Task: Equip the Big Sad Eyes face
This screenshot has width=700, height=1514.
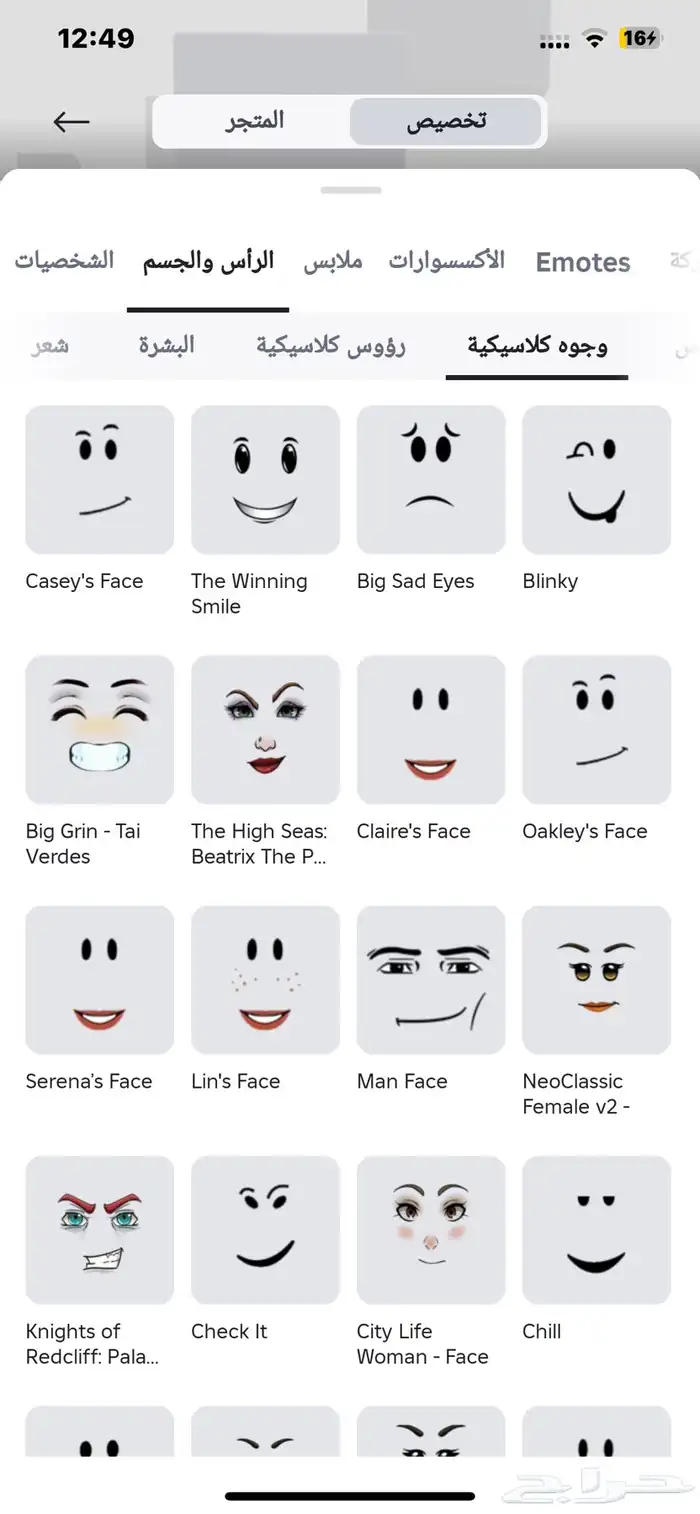Action: coord(431,480)
